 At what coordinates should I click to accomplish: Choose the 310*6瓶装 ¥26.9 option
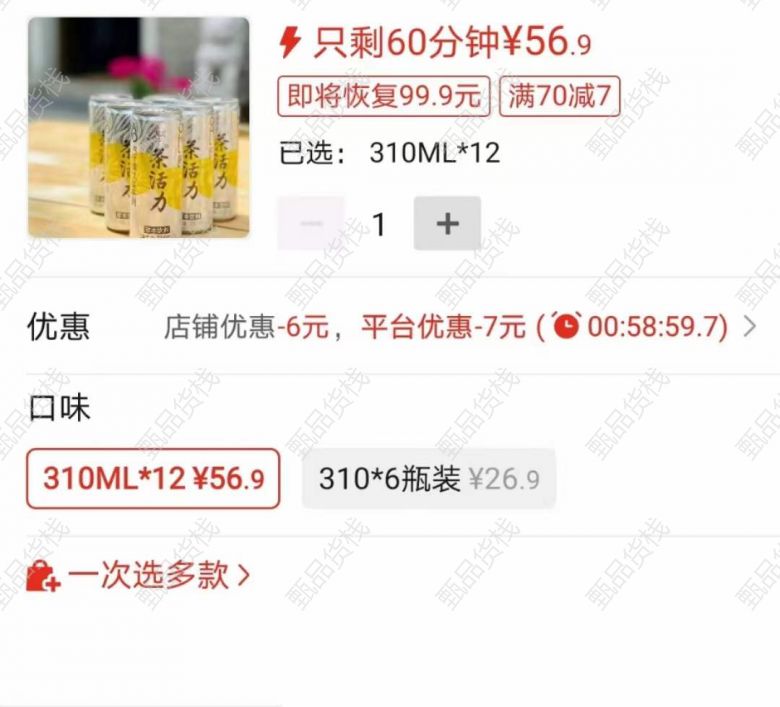point(428,479)
